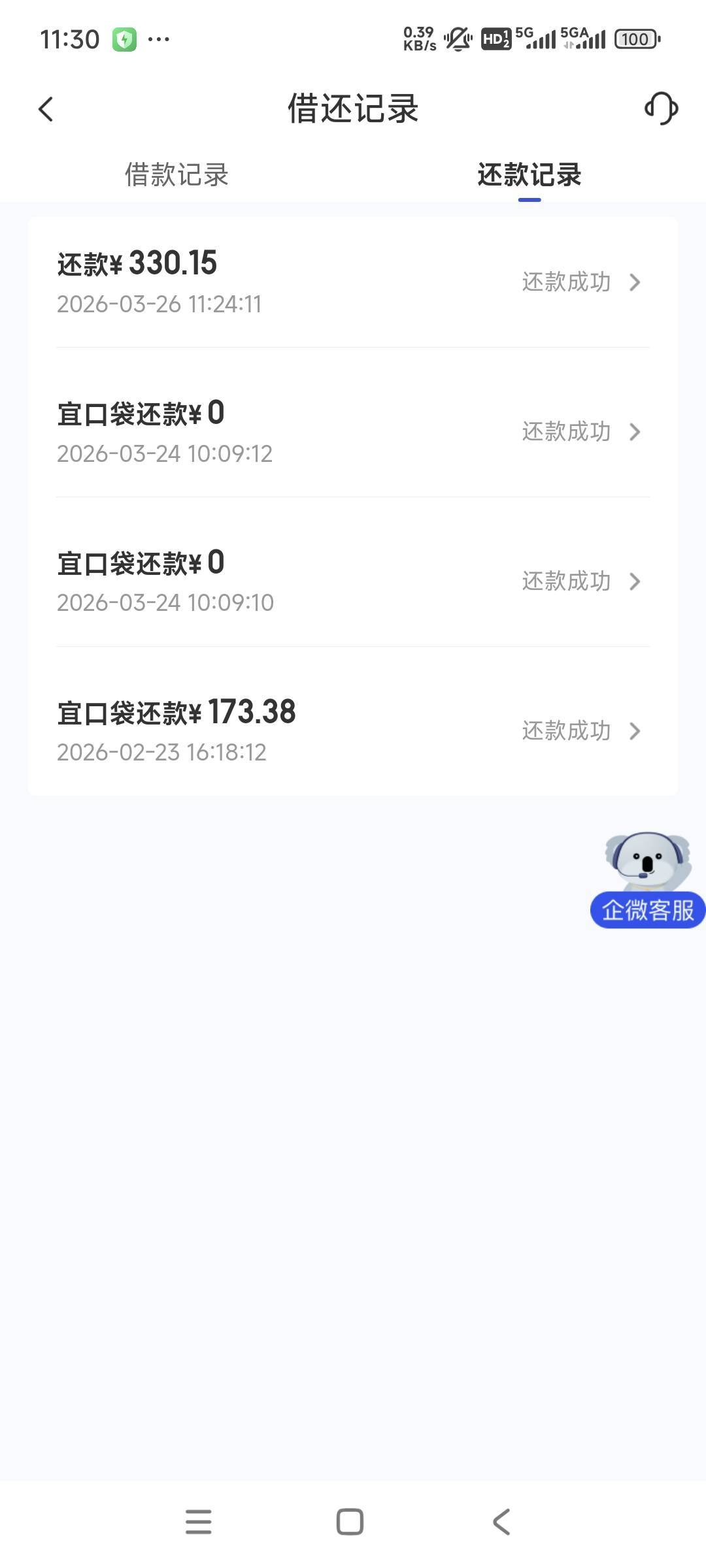This screenshot has width=706, height=1568.
Task: Open the customer service headset icon
Action: (x=661, y=108)
